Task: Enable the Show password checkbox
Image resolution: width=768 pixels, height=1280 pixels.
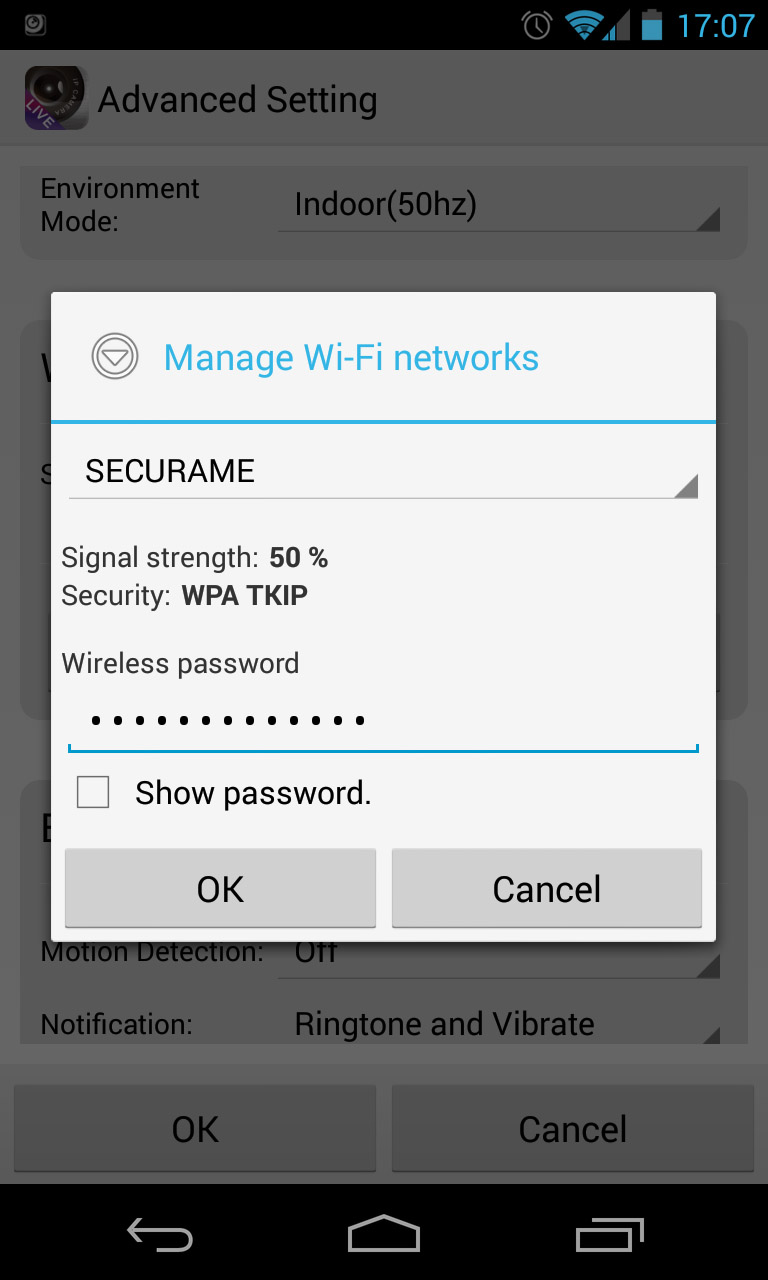Action: (x=93, y=793)
